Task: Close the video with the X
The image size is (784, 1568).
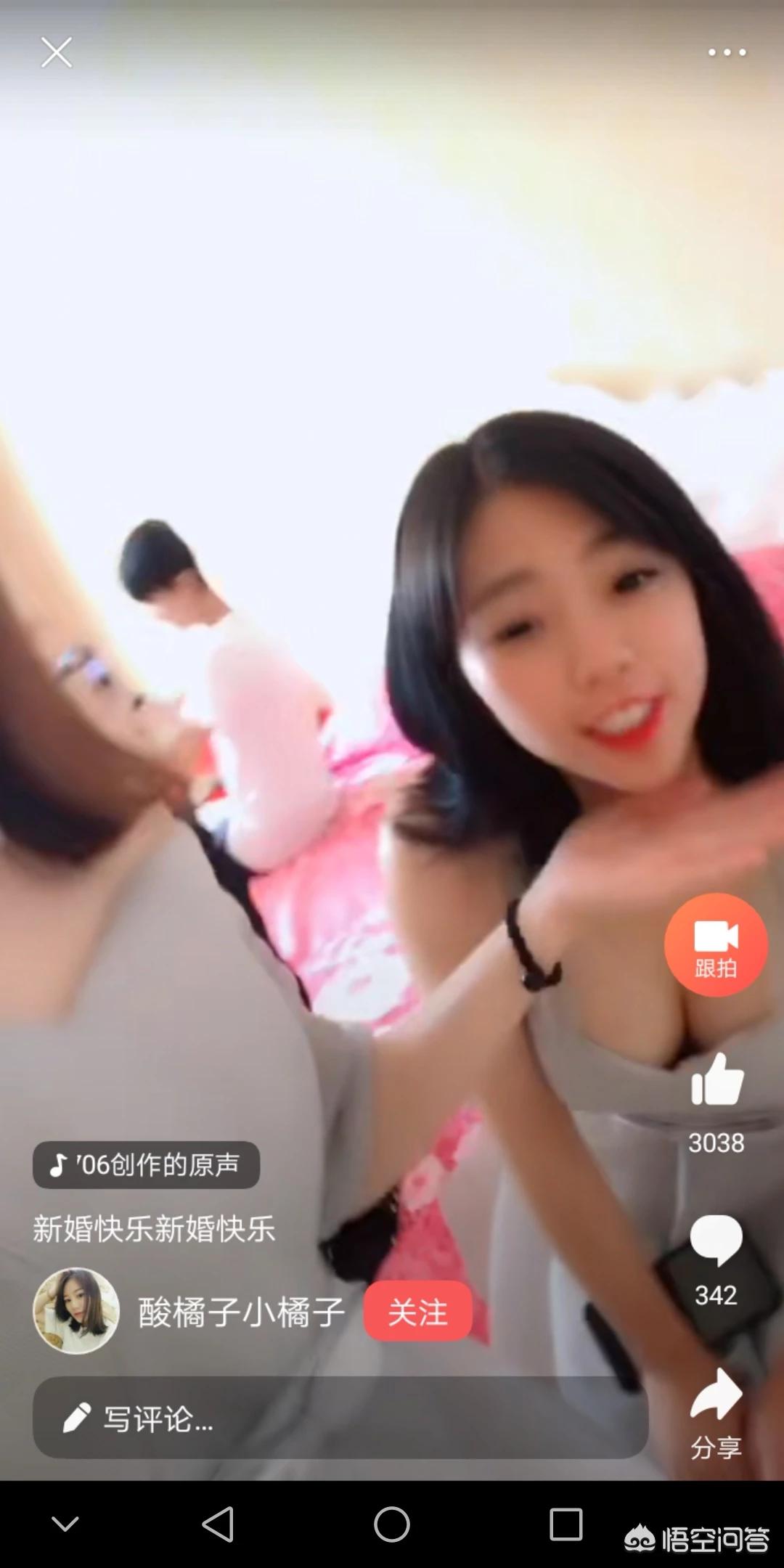Action: click(57, 52)
